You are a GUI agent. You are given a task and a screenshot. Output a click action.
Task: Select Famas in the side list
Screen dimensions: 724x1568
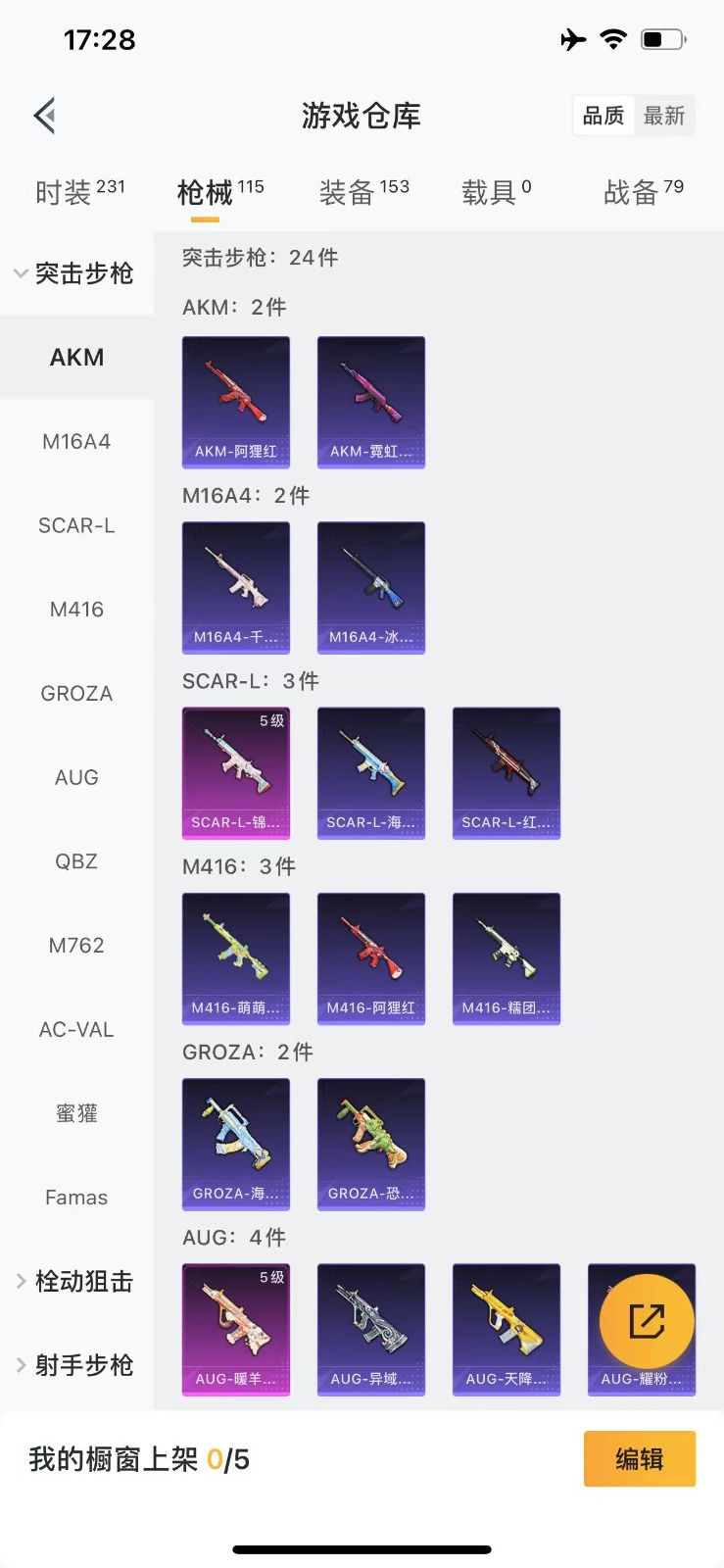(76, 1198)
